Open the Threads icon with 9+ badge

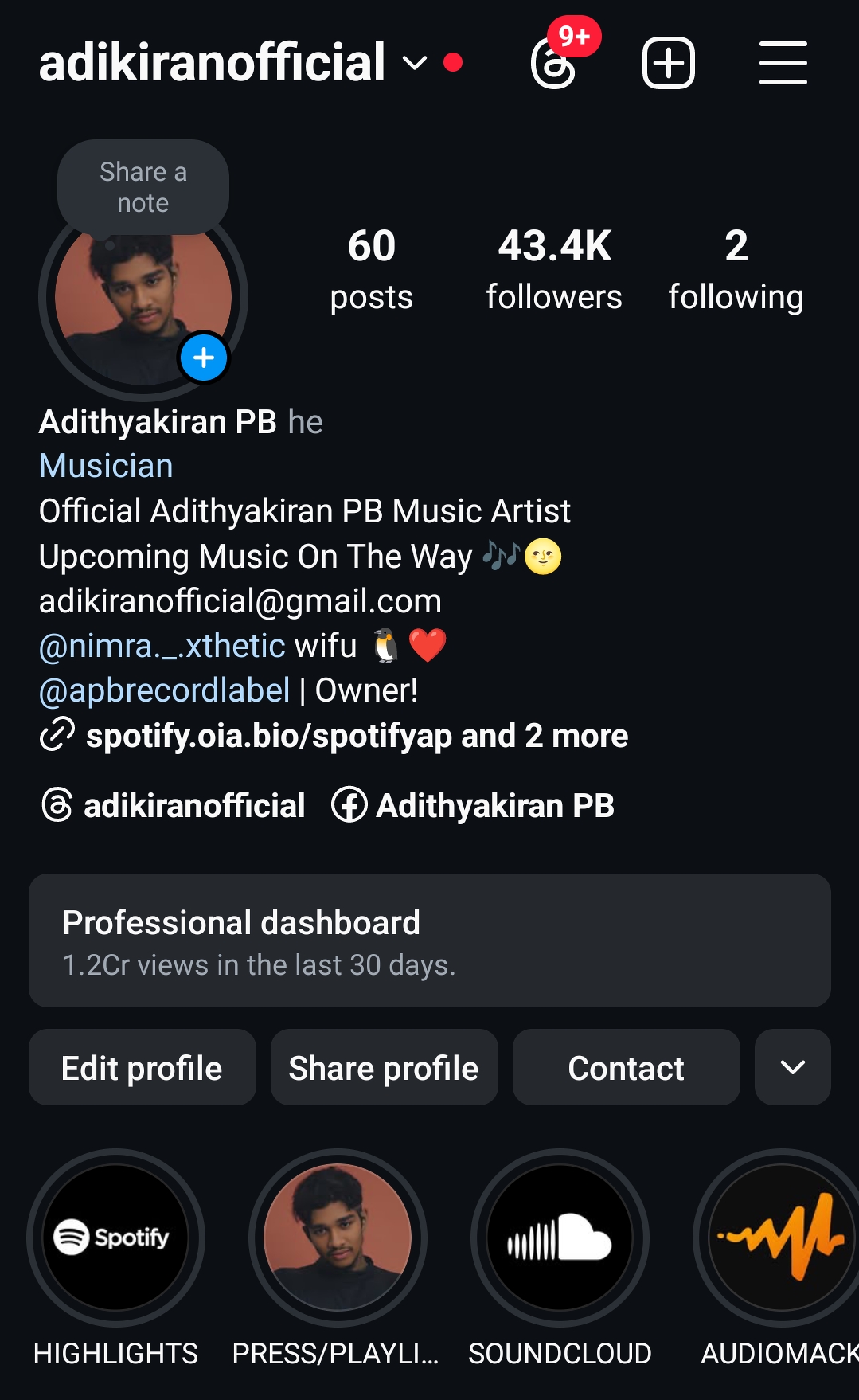pos(555,64)
